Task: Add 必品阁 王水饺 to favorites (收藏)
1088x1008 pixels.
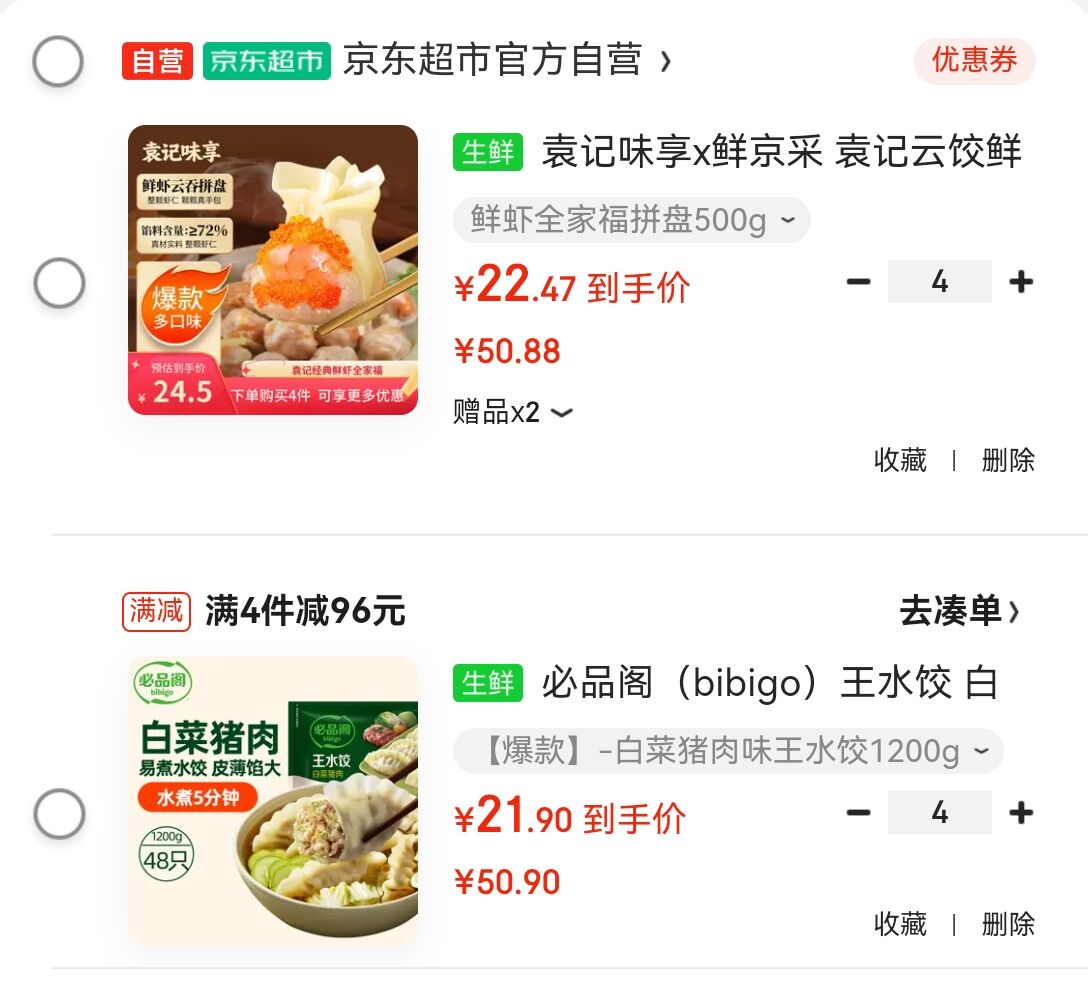Action: click(x=900, y=923)
